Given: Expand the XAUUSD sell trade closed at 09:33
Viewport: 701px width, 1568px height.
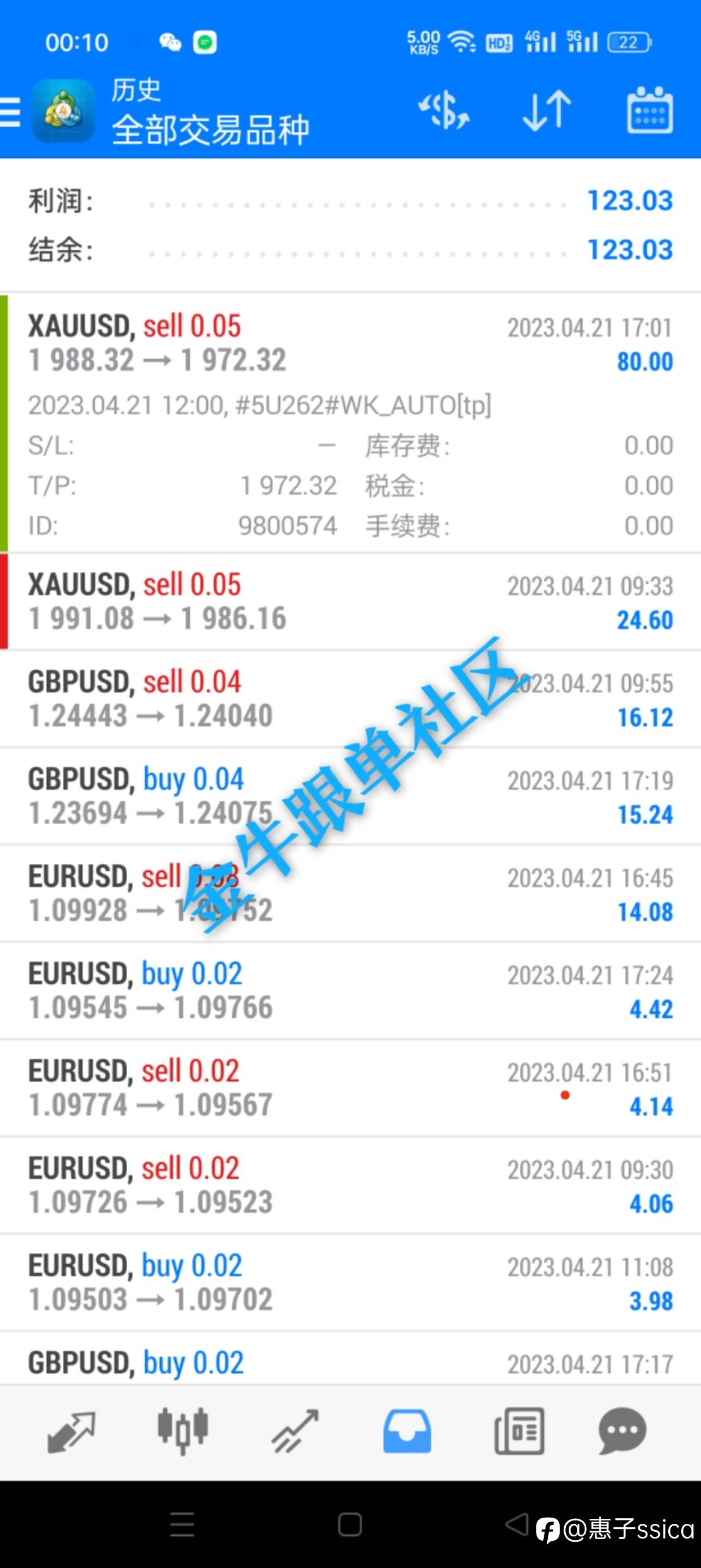Looking at the screenshot, I should pos(350,602).
